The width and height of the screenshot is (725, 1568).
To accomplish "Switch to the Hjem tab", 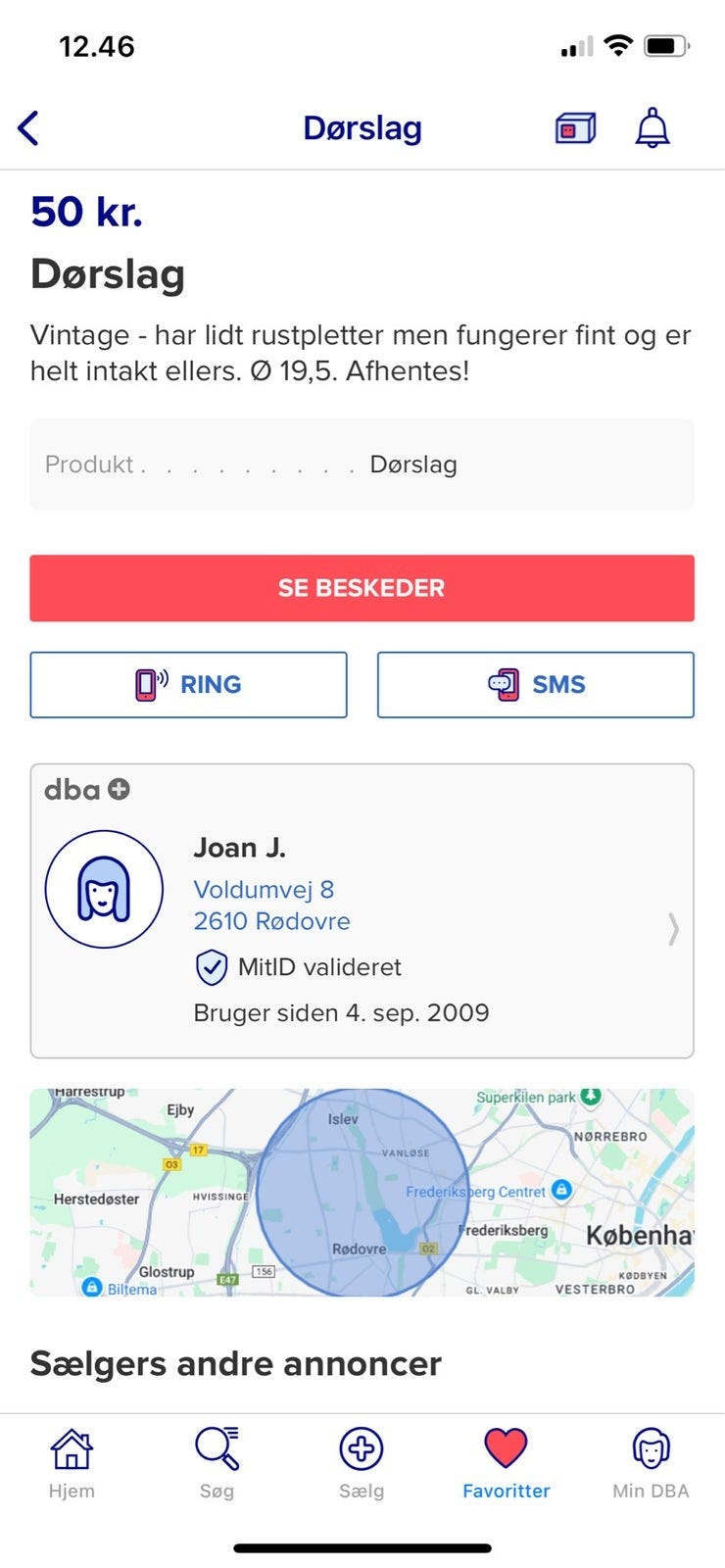I will tap(72, 1443).
